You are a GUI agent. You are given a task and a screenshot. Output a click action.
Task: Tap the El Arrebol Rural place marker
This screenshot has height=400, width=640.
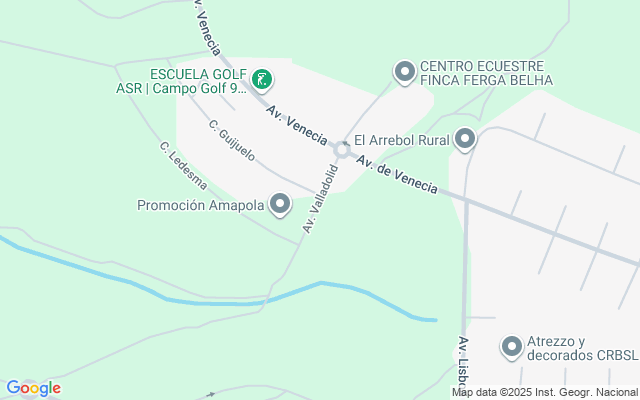pyautogui.click(x=465, y=140)
